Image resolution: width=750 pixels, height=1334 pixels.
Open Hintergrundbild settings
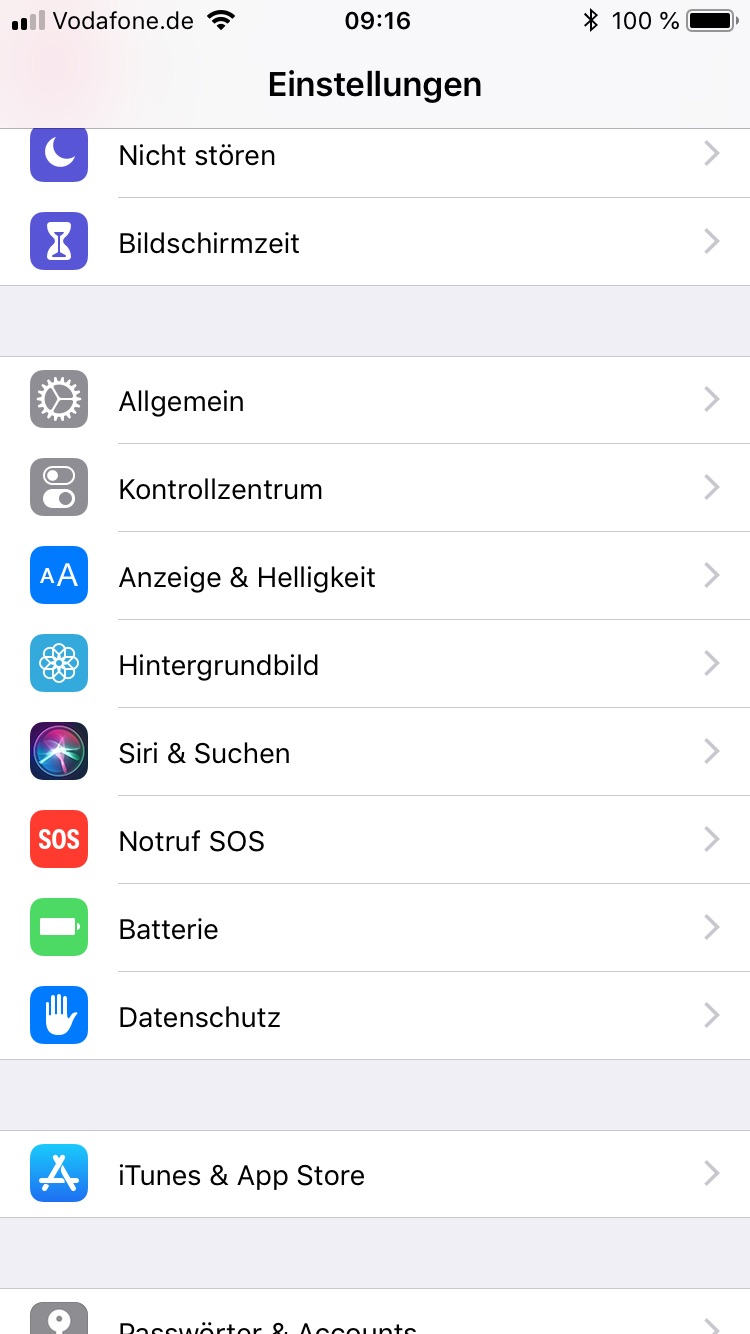coord(375,664)
